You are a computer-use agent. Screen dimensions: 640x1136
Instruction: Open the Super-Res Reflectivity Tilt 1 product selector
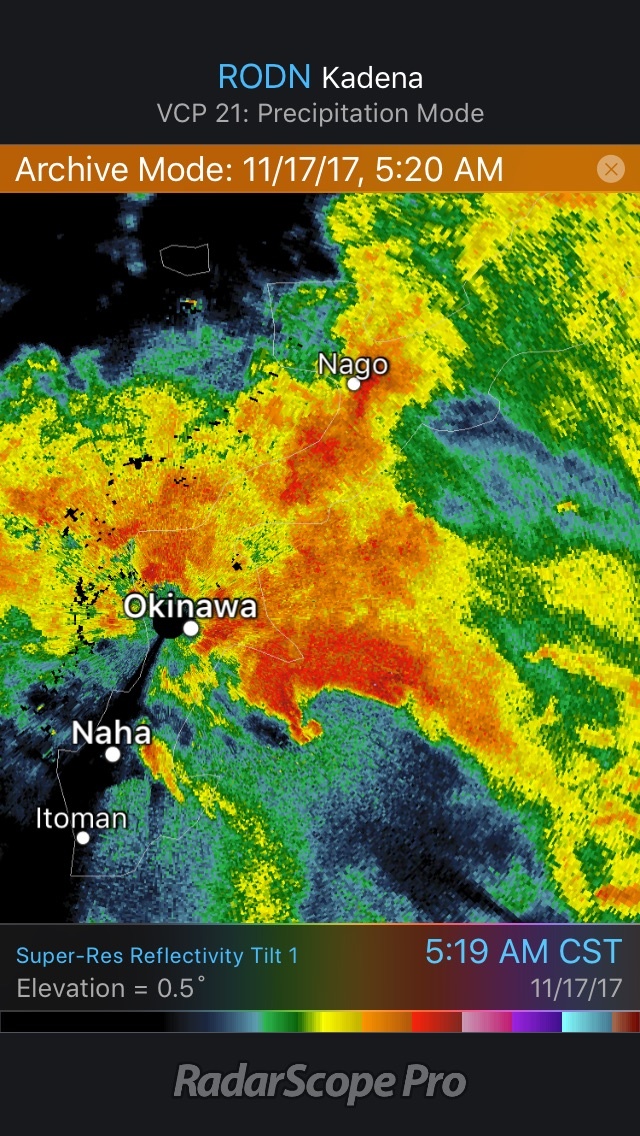pyautogui.click(x=157, y=955)
